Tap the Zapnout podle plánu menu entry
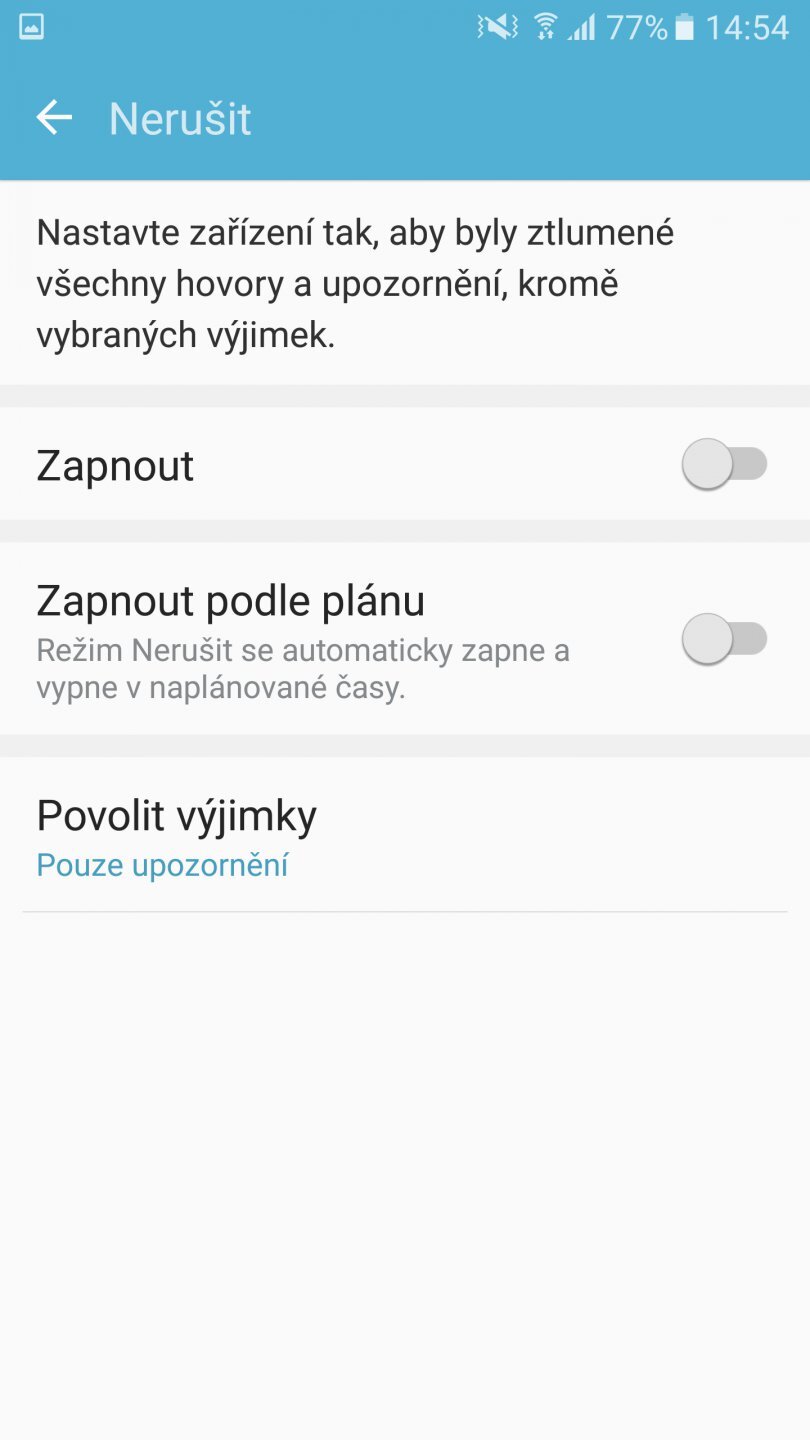 click(230, 600)
